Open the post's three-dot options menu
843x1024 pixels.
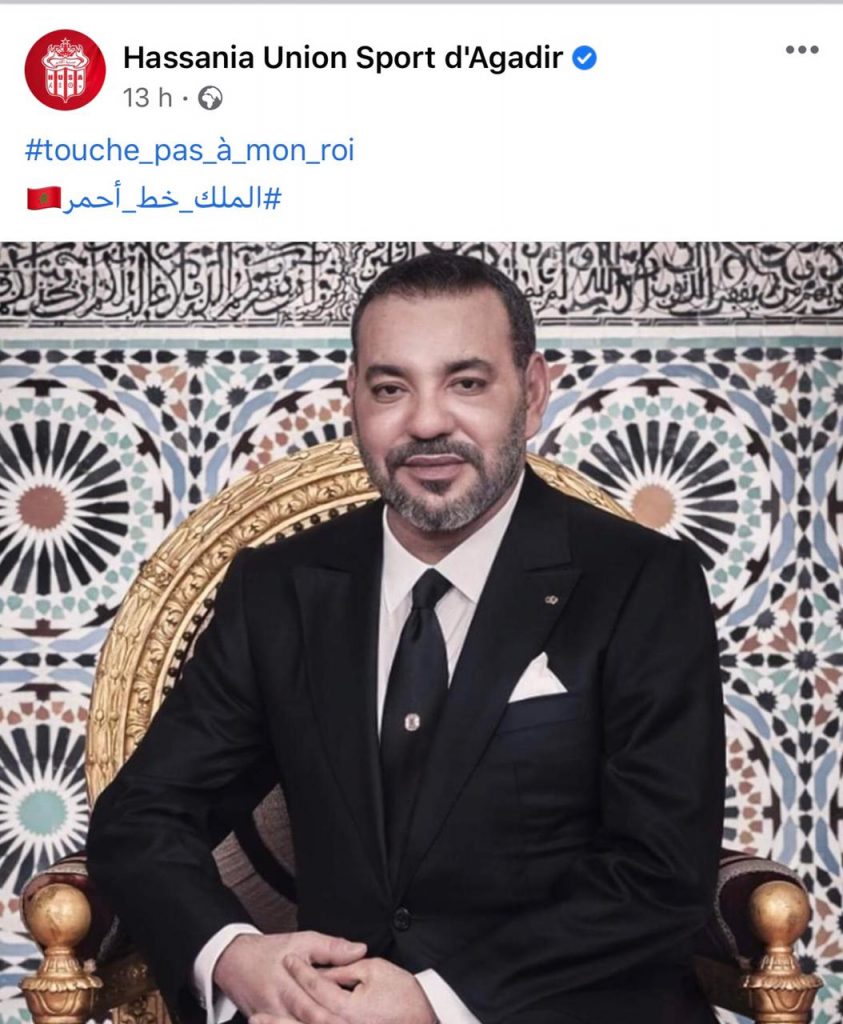coord(801,51)
